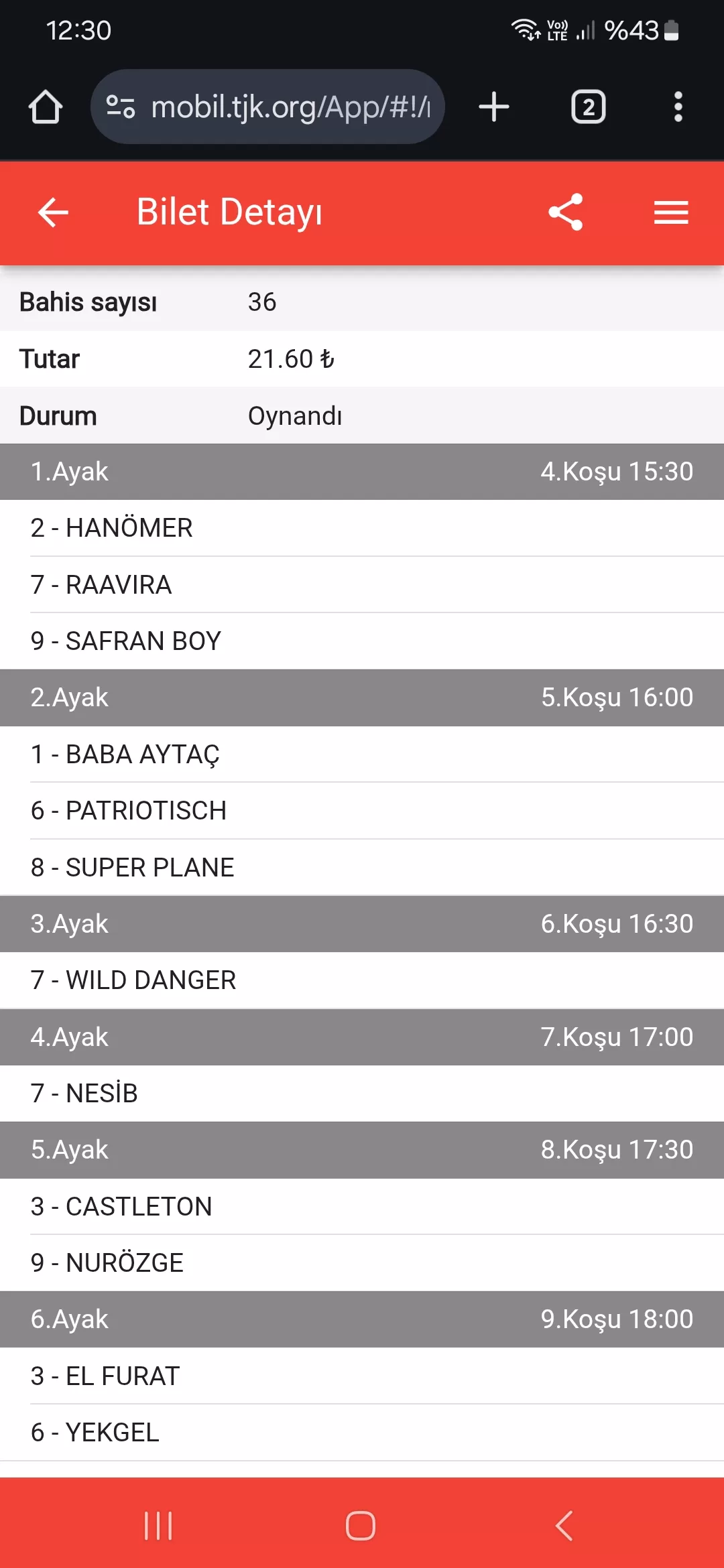Viewport: 724px width, 1568px height.
Task: Share this ticket detail
Action: tap(566, 212)
